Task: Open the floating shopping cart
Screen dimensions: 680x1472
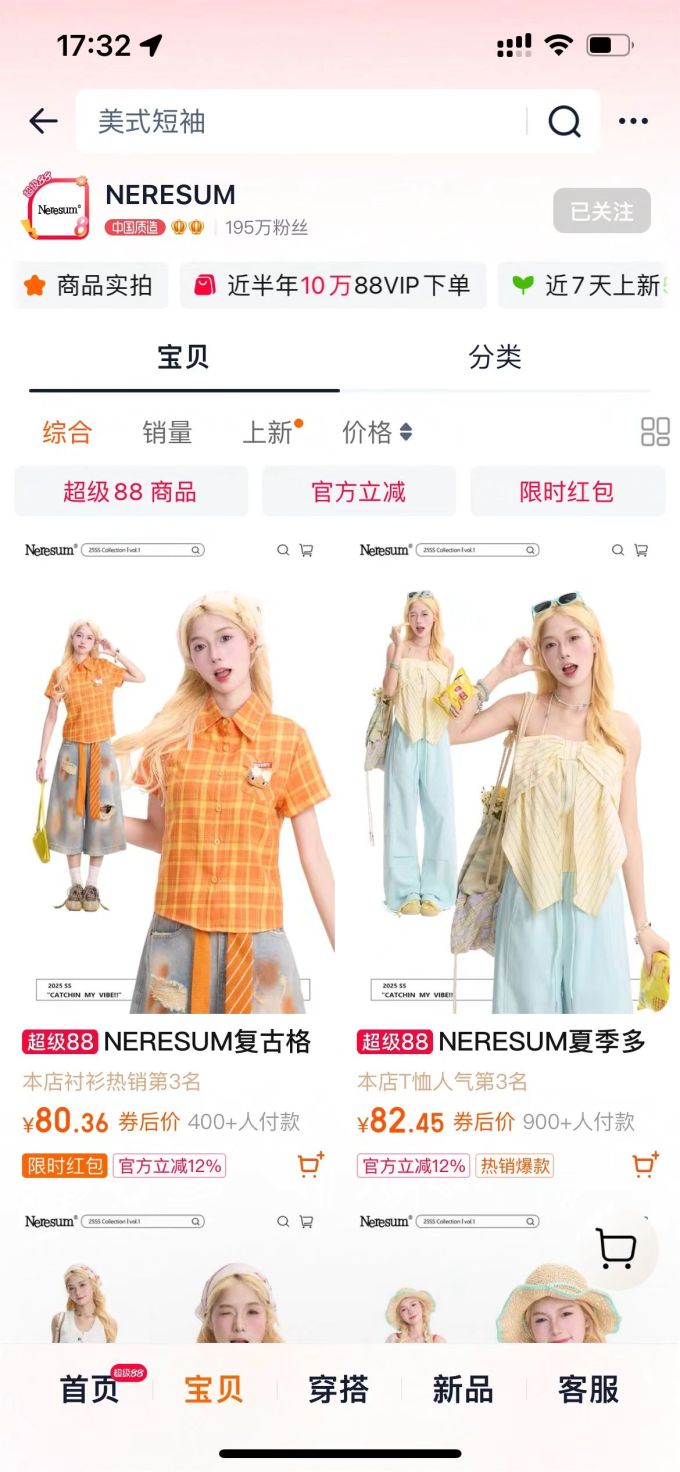Action: click(616, 1249)
